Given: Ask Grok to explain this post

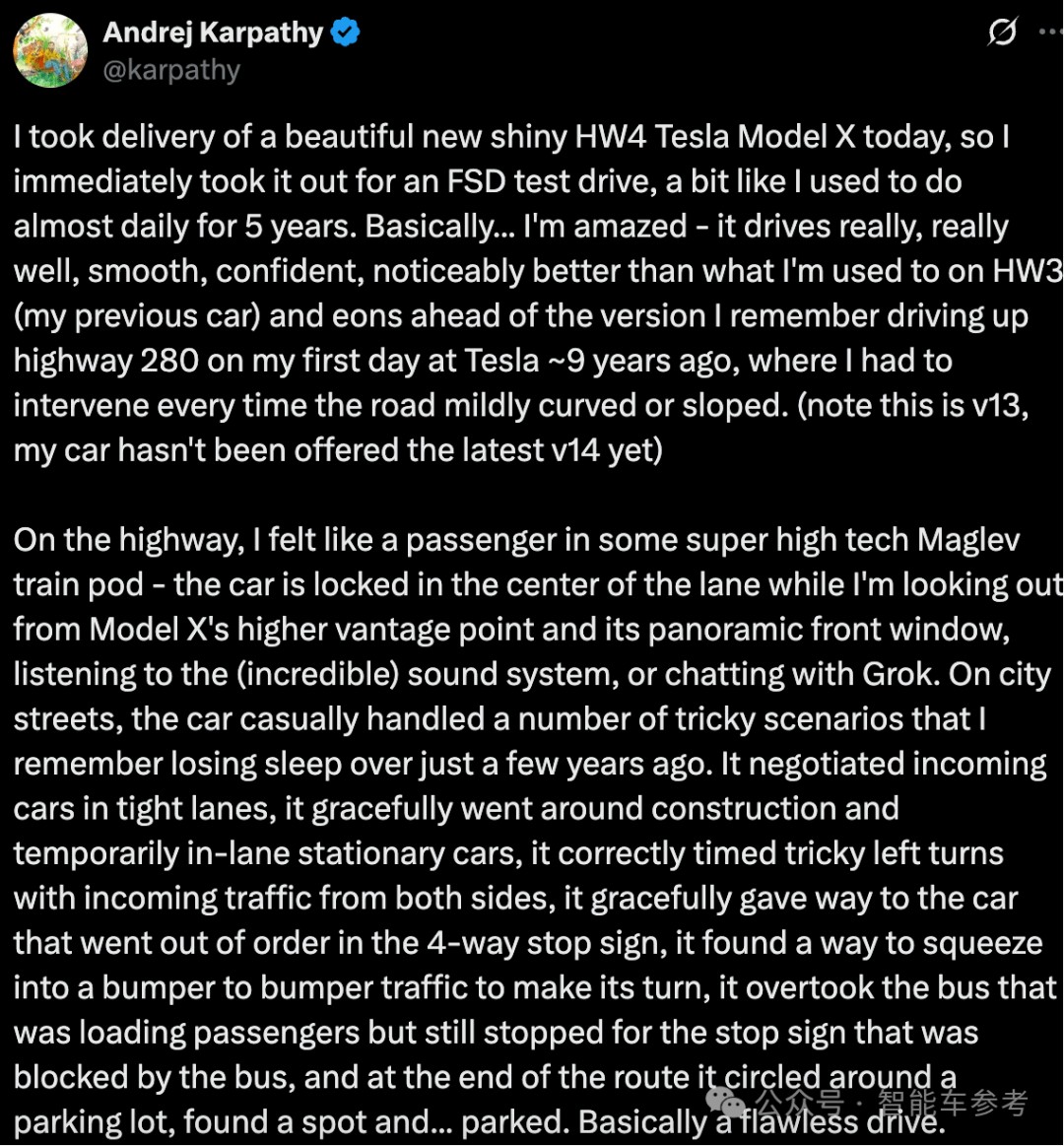Looking at the screenshot, I should point(1002,33).
